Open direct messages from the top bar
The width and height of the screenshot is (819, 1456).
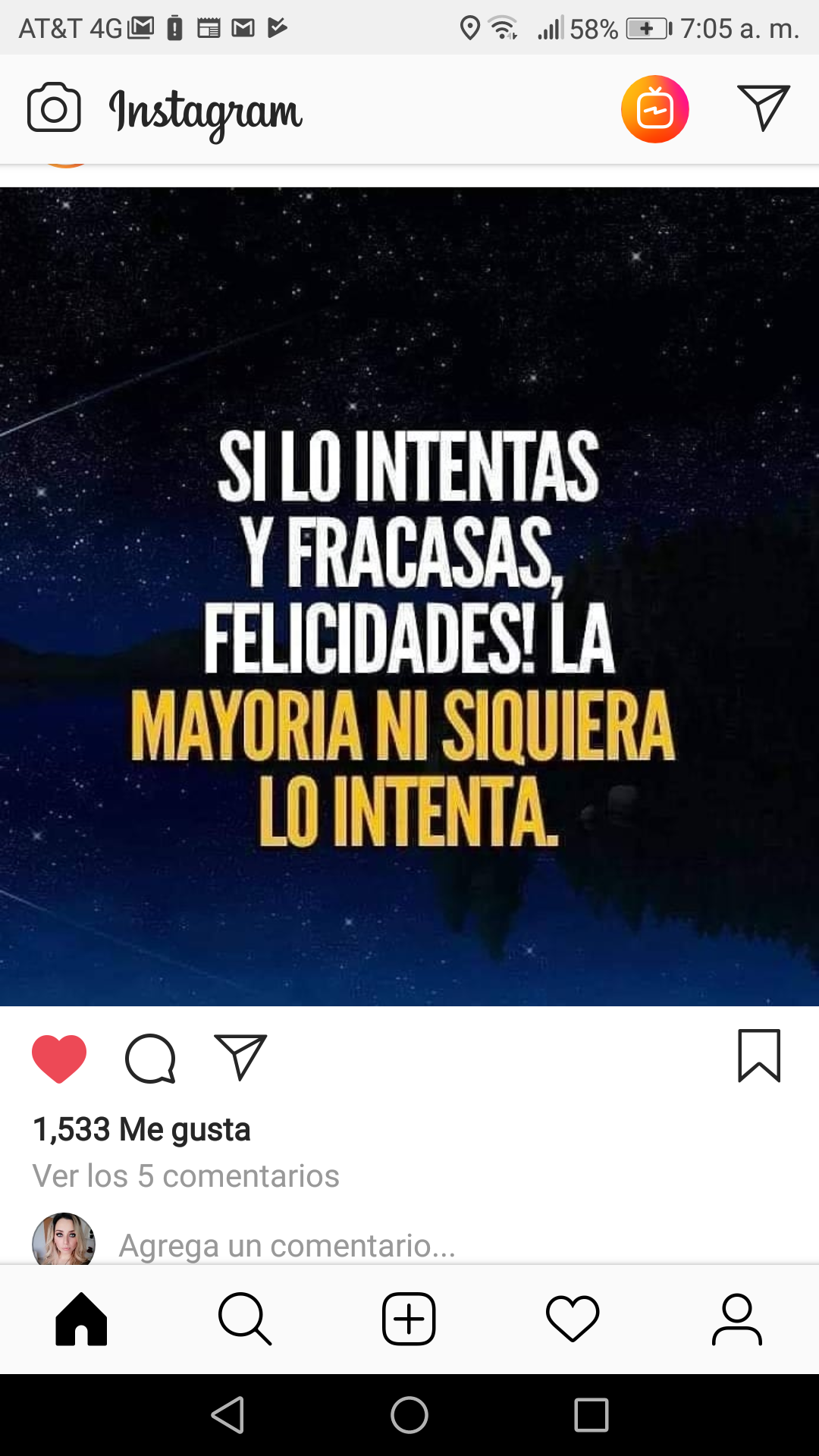[x=763, y=108]
